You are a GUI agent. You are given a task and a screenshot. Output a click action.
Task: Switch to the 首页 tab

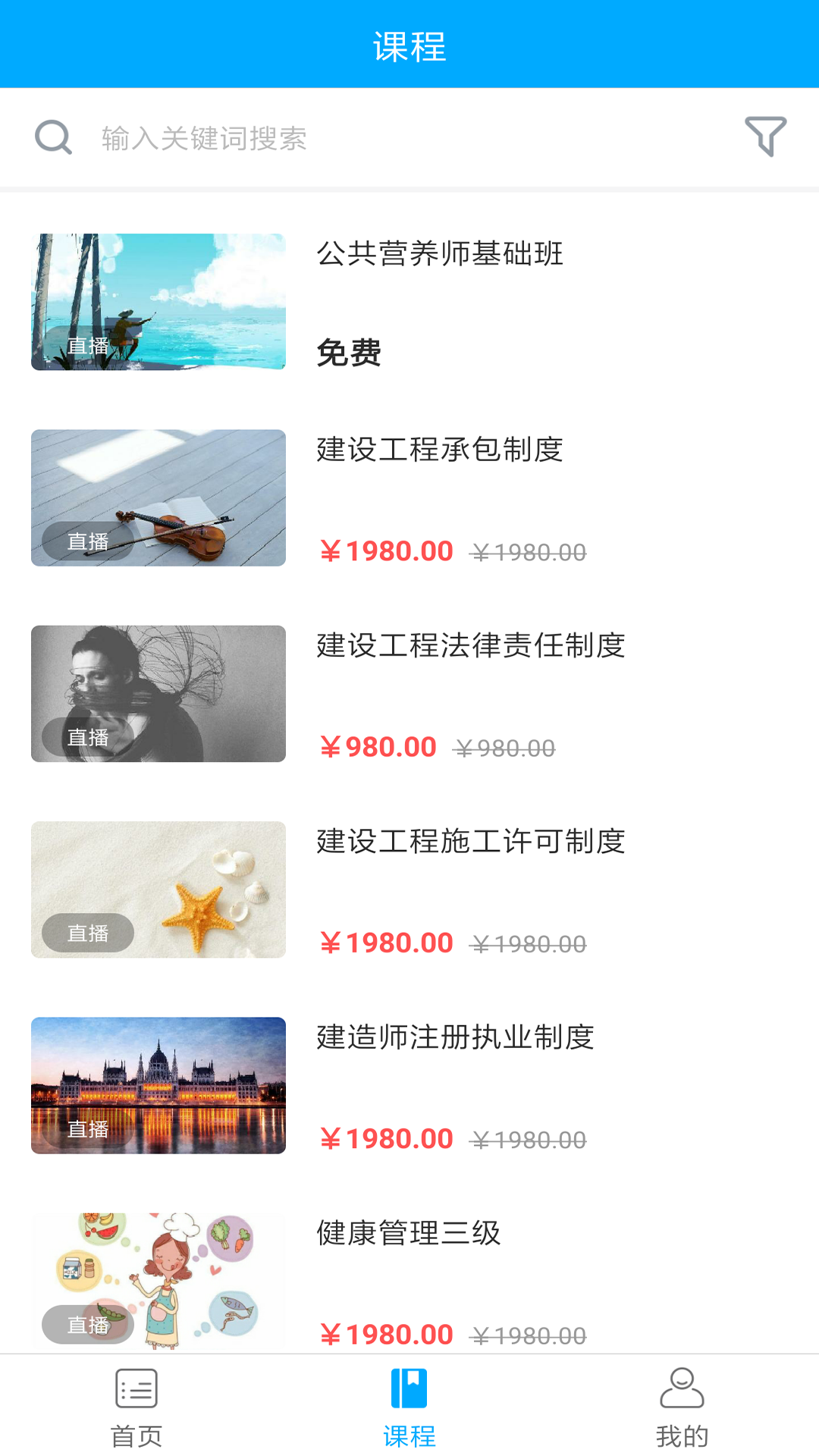[136, 1407]
